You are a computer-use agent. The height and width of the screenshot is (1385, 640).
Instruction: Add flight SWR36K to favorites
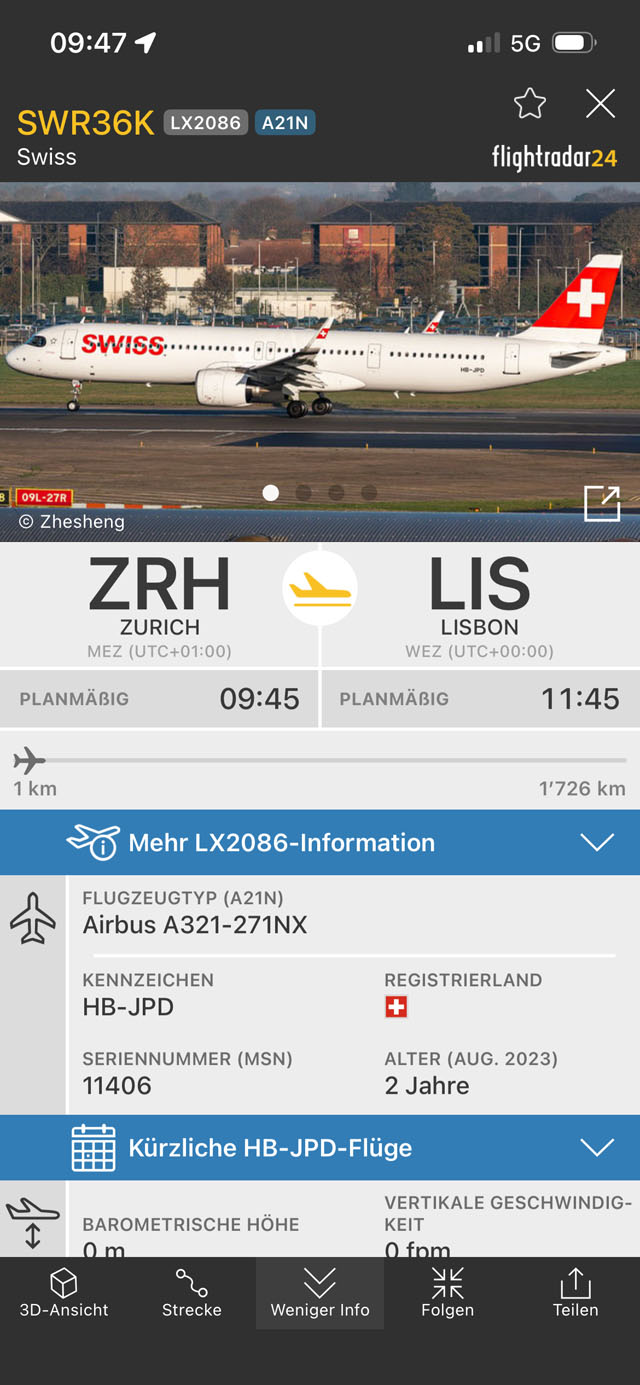pos(530,104)
